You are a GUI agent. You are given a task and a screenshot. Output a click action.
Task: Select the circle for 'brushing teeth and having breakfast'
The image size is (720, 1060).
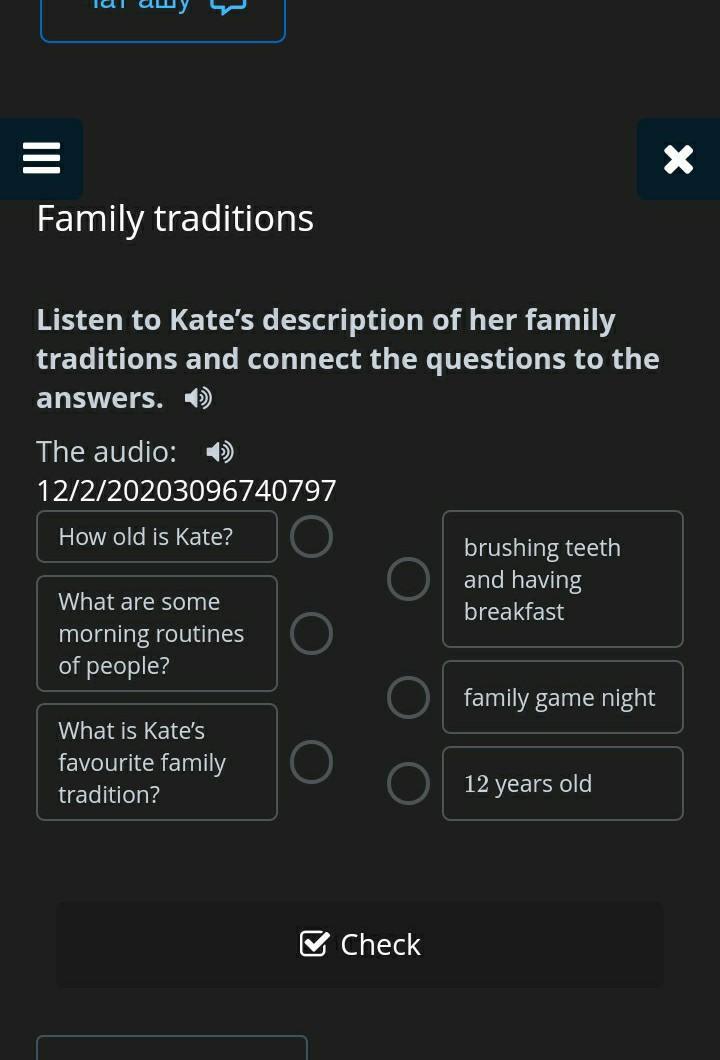point(408,579)
